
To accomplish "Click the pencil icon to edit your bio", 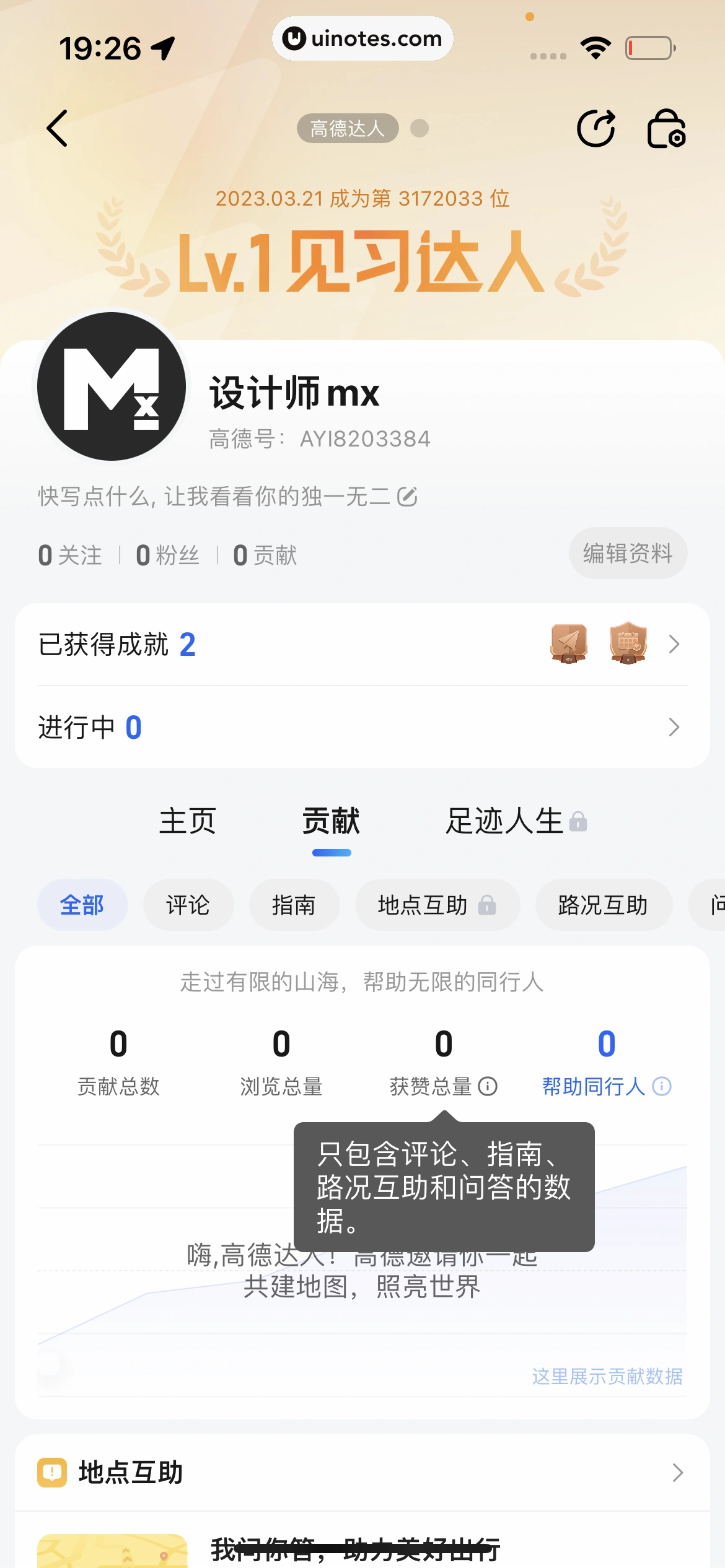I will click(407, 497).
